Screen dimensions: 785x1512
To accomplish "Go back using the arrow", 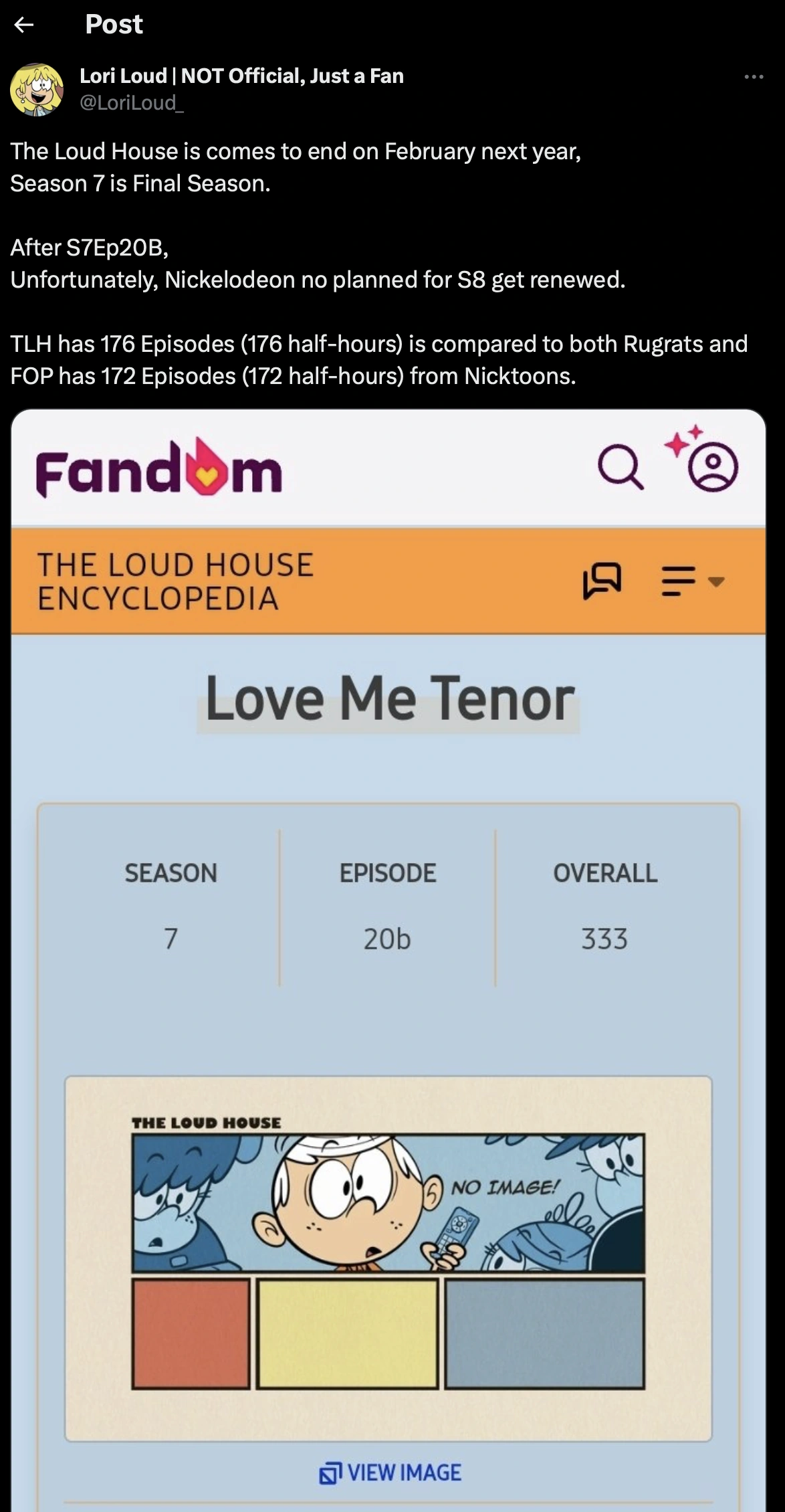I will [x=24, y=25].
